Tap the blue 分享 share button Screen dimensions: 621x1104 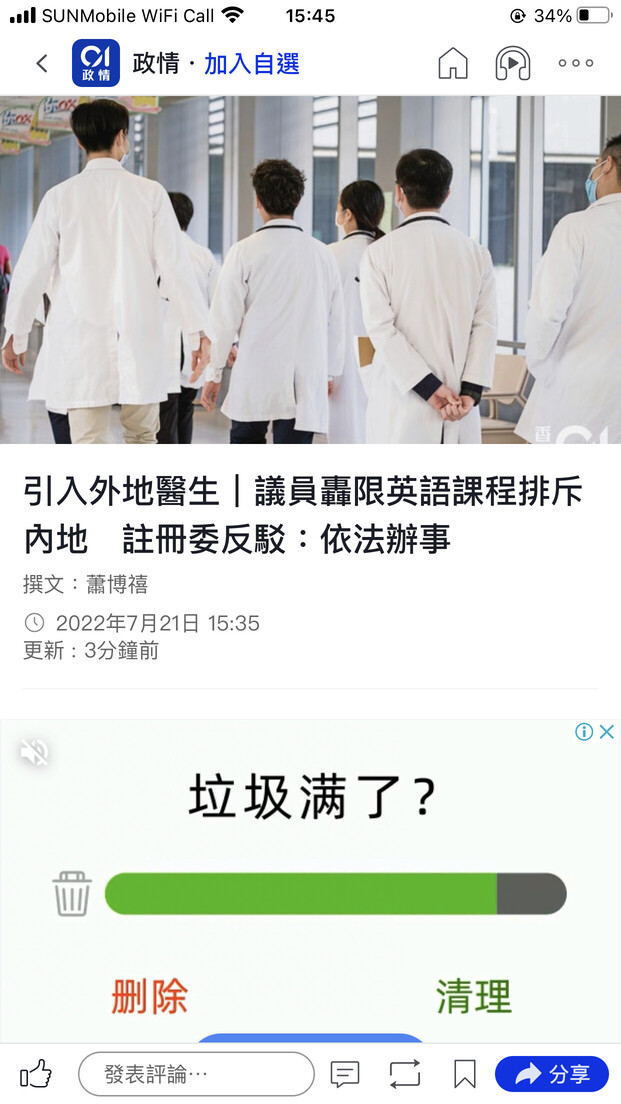(x=552, y=1074)
